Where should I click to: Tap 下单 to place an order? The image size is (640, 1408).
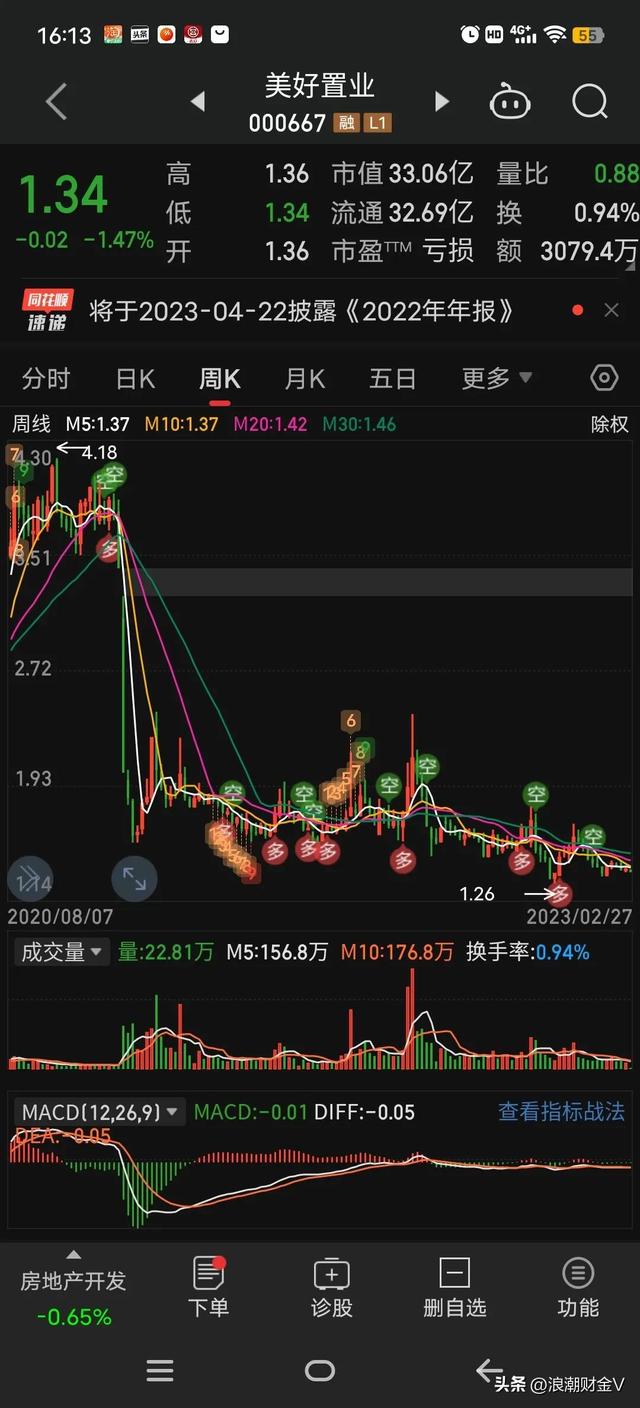point(208,1288)
